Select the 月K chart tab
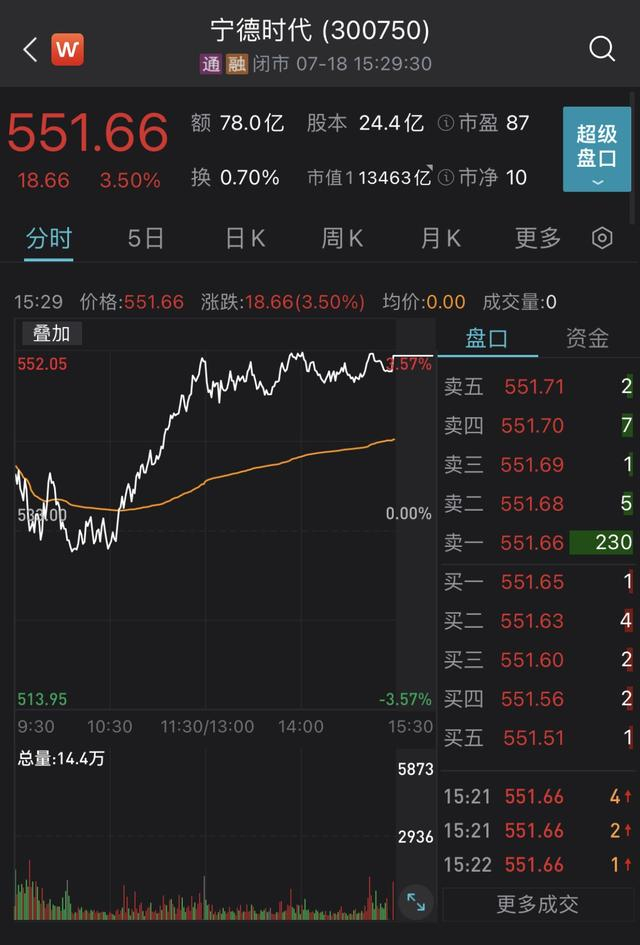This screenshot has height=945, width=640. (440, 239)
